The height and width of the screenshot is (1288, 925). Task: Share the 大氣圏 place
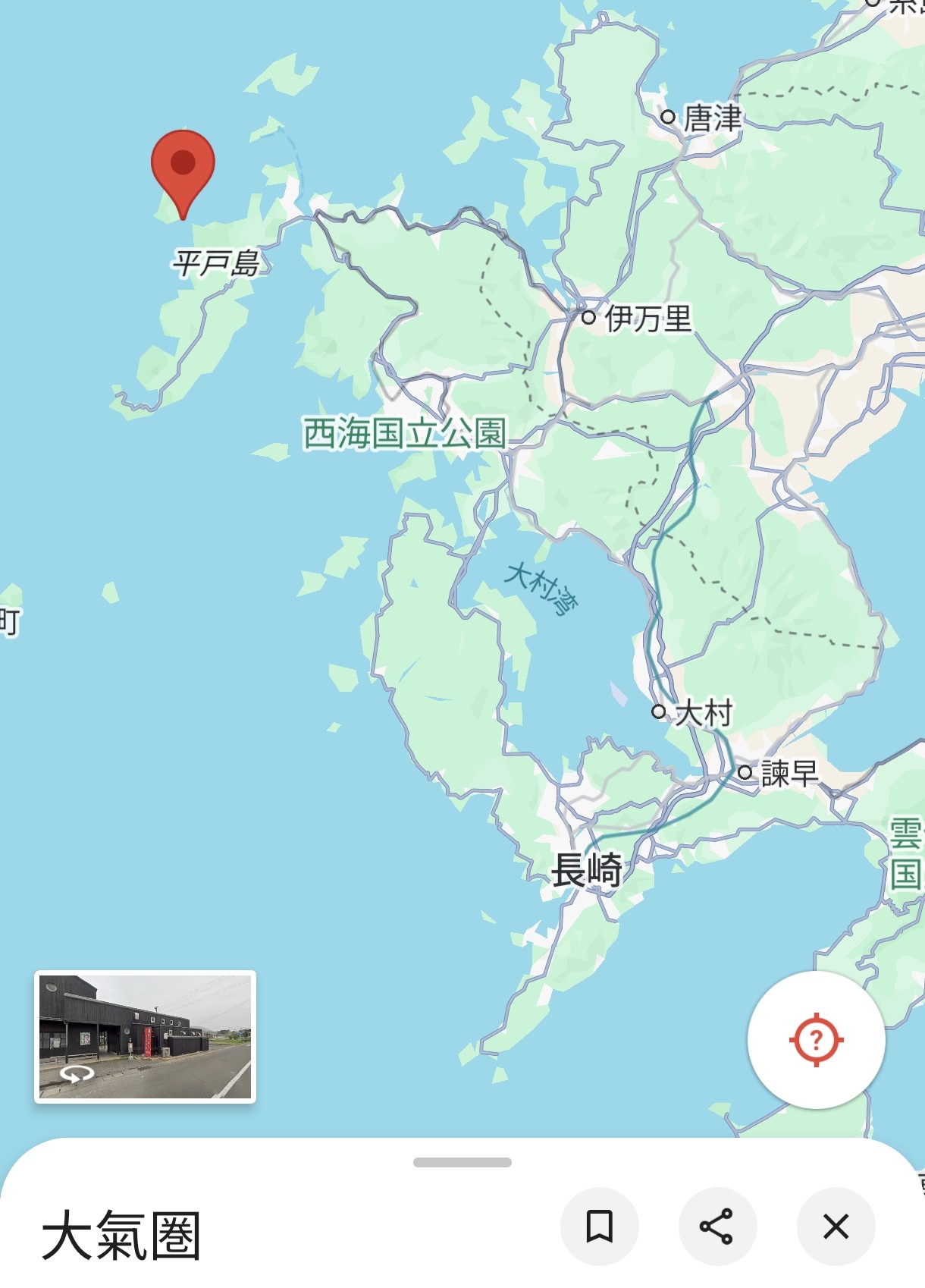[717, 1226]
